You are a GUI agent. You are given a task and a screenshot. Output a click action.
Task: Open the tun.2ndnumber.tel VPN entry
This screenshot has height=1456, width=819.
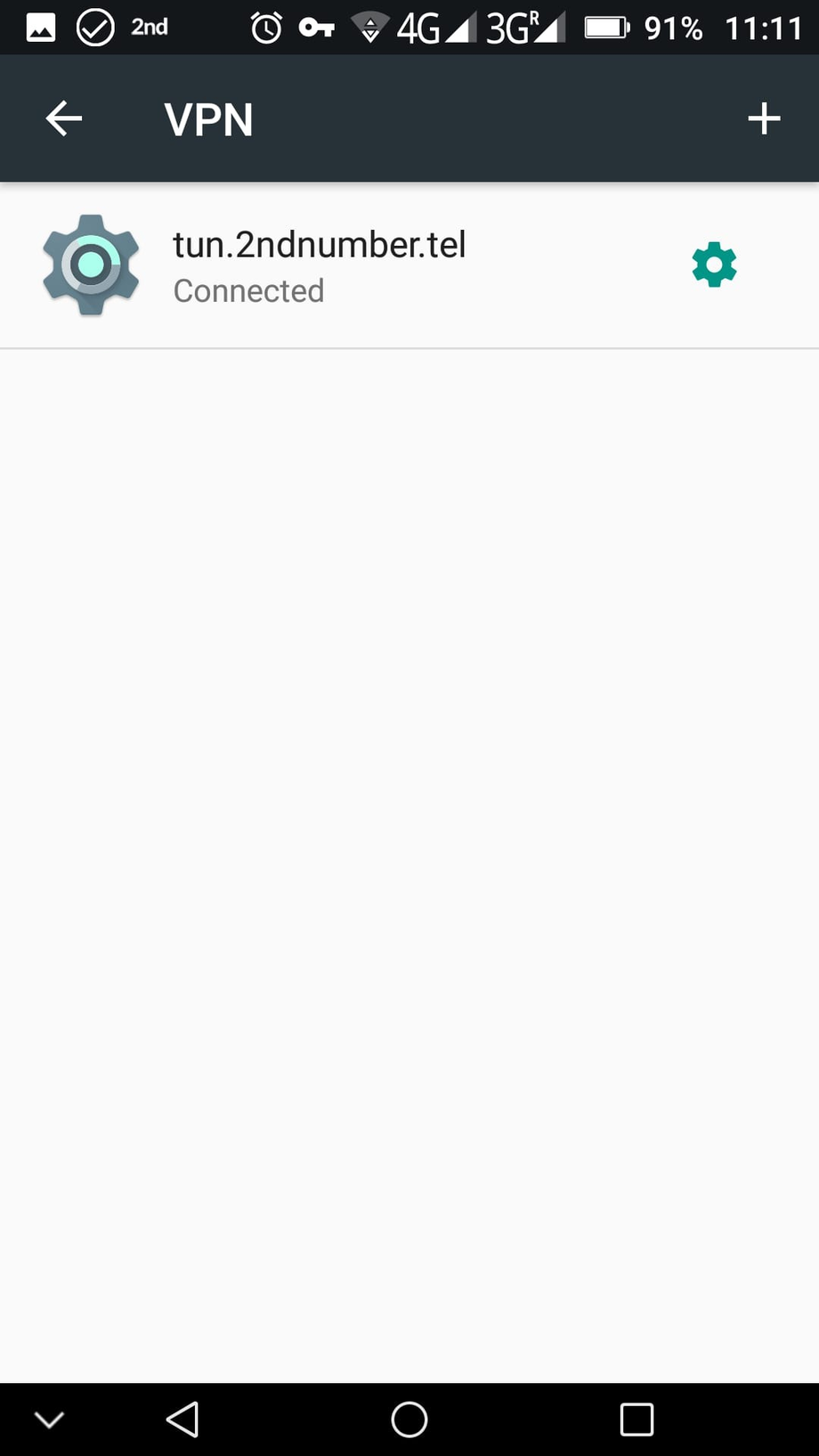coord(319,265)
